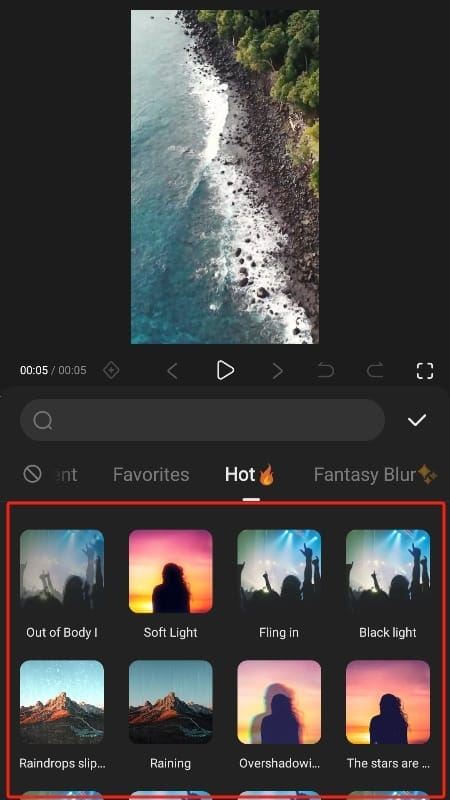Expand preview to fullscreen
This screenshot has width=450, height=800.
coord(424,371)
